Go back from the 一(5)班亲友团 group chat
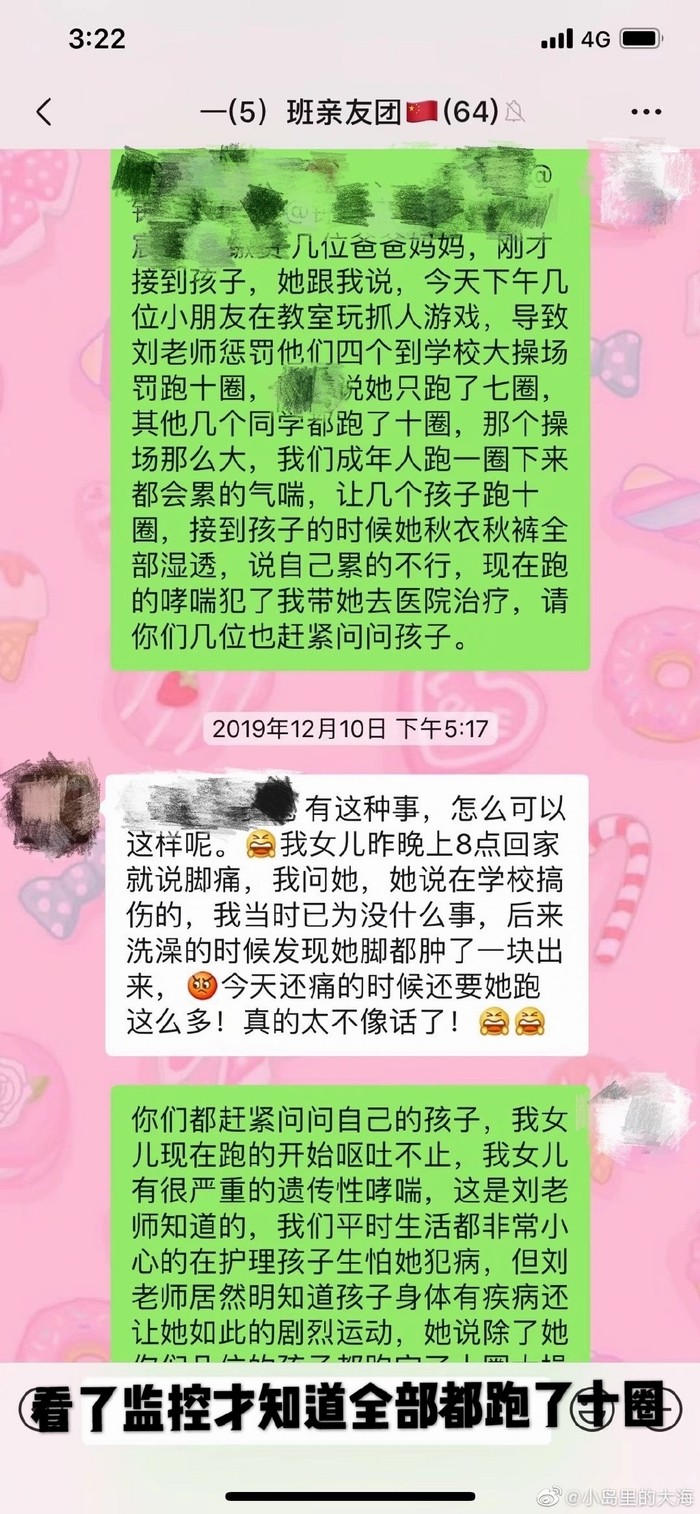This screenshot has height=1514, width=700. click(44, 111)
